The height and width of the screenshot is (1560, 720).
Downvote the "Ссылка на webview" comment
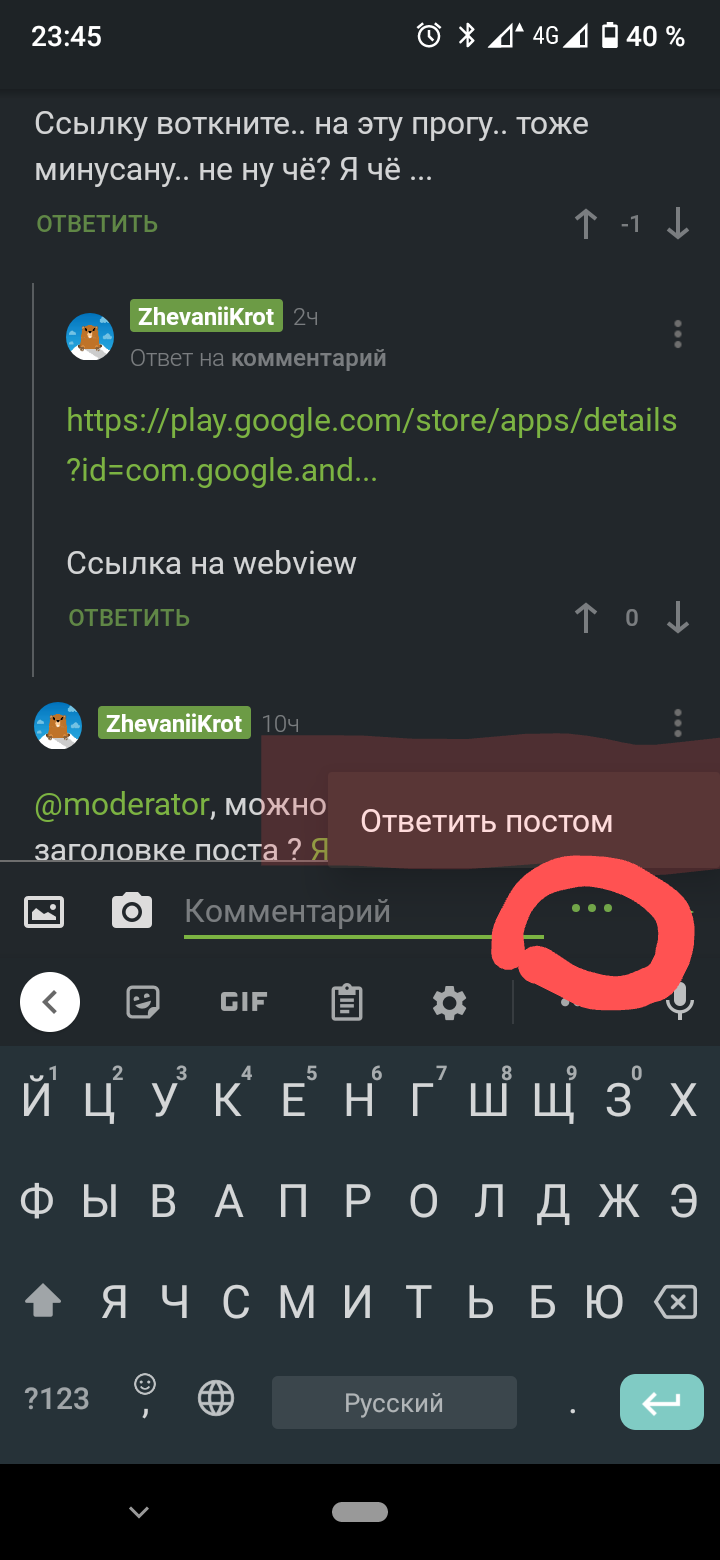tap(678, 617)
